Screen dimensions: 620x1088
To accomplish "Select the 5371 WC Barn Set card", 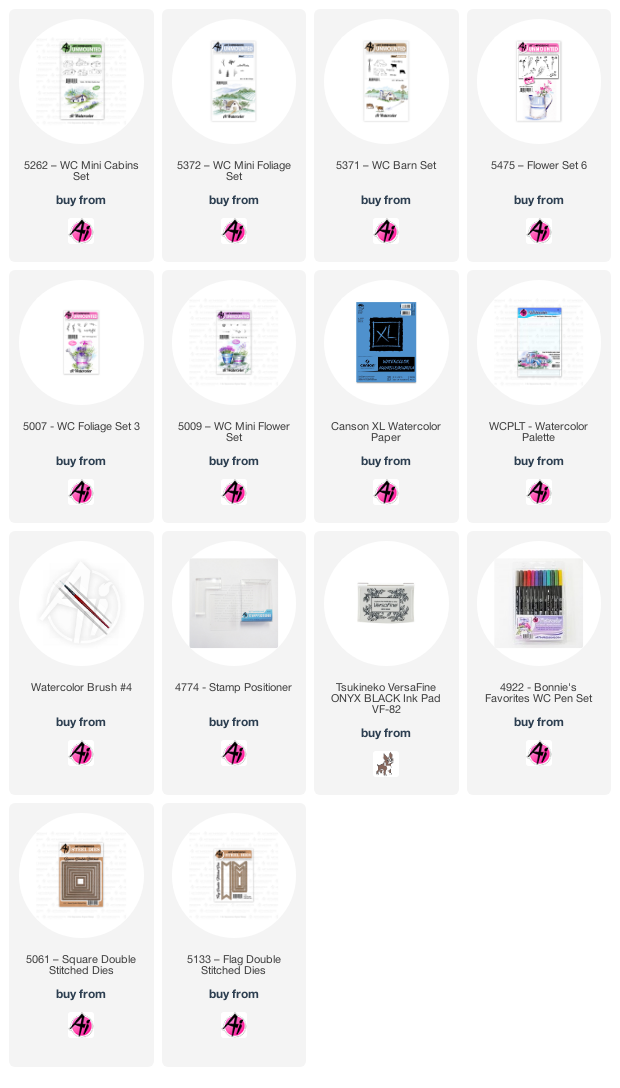I will 386,135.
